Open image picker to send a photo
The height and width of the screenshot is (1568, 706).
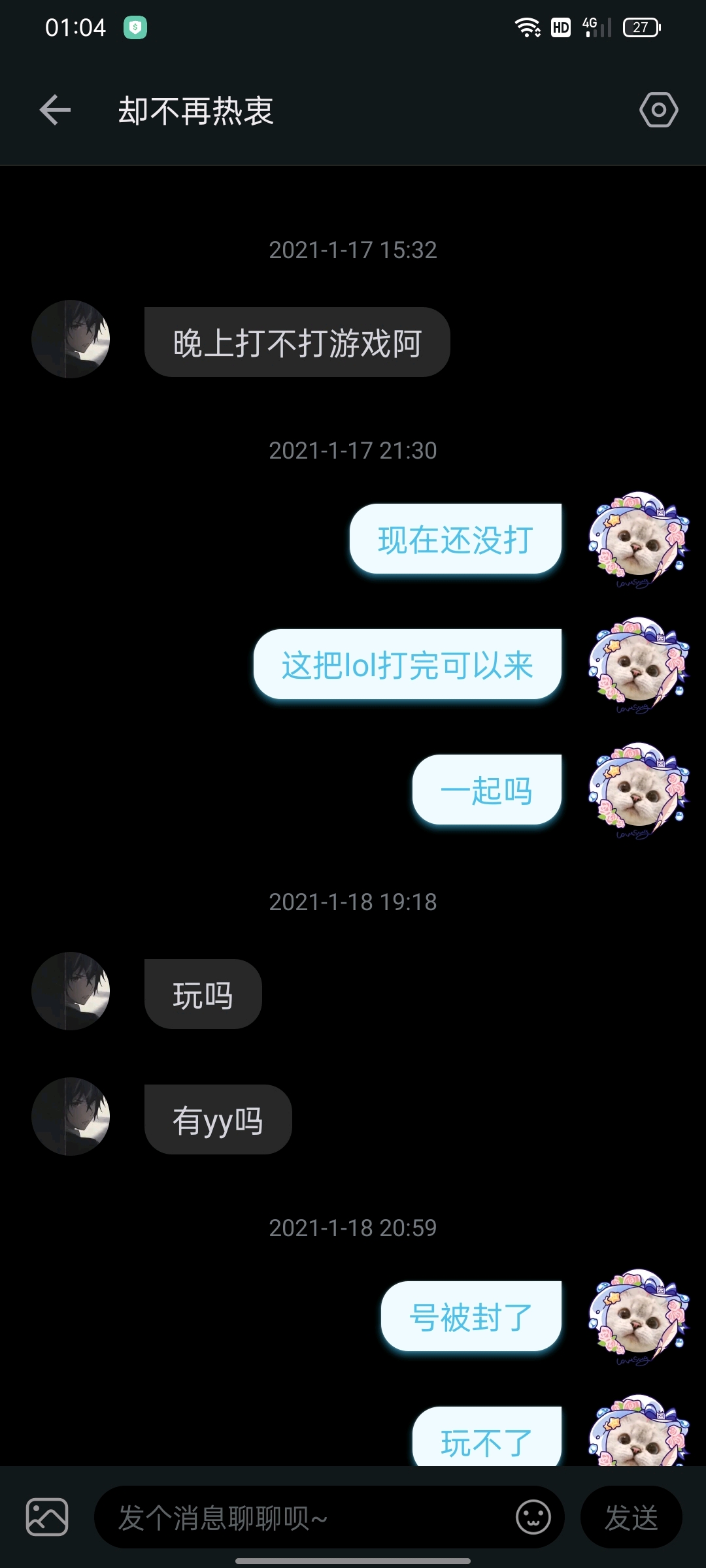(x=47, y=1516)
